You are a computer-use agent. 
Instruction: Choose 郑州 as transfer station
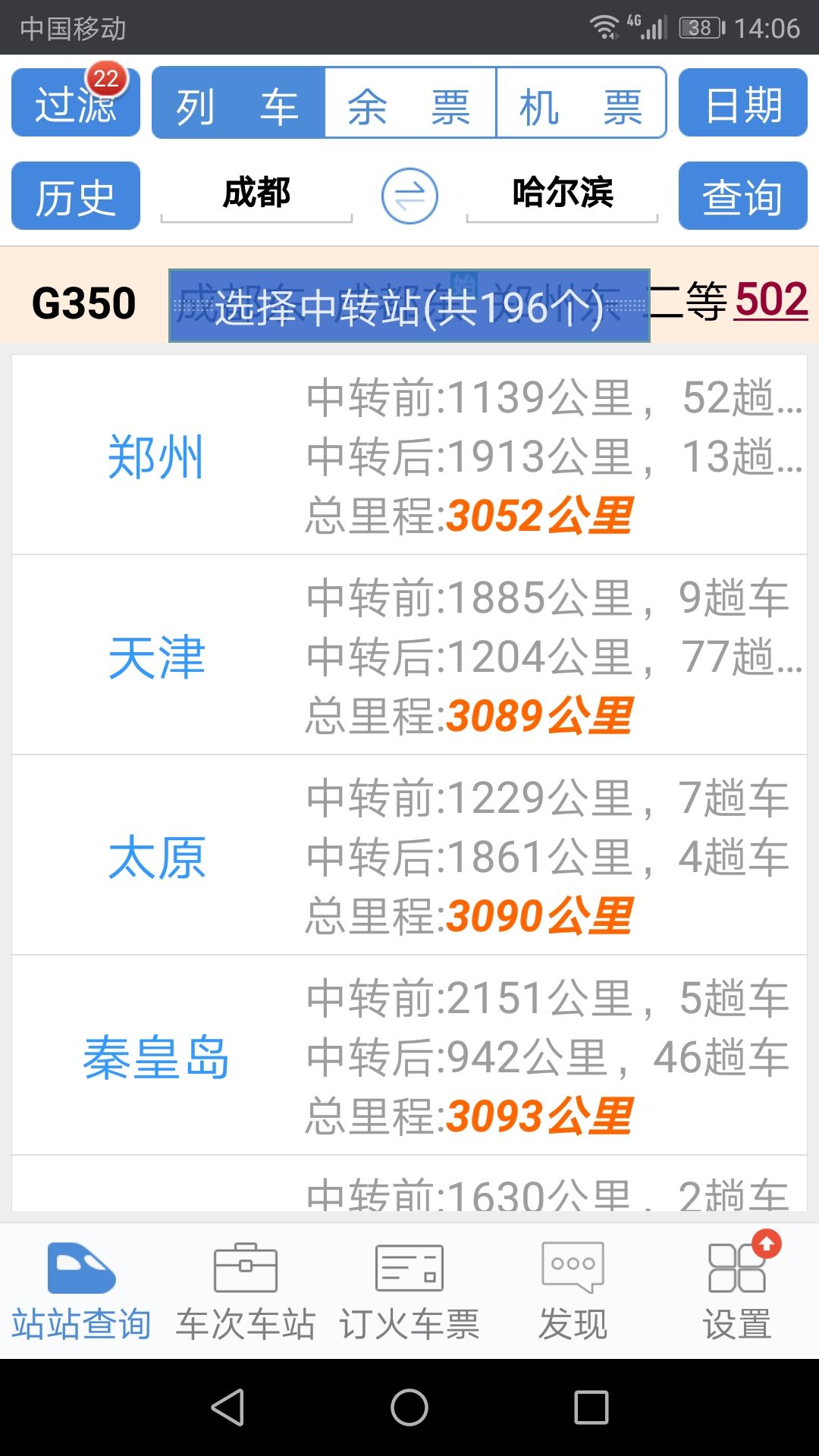pyautogui.click(x=409, y=455)
